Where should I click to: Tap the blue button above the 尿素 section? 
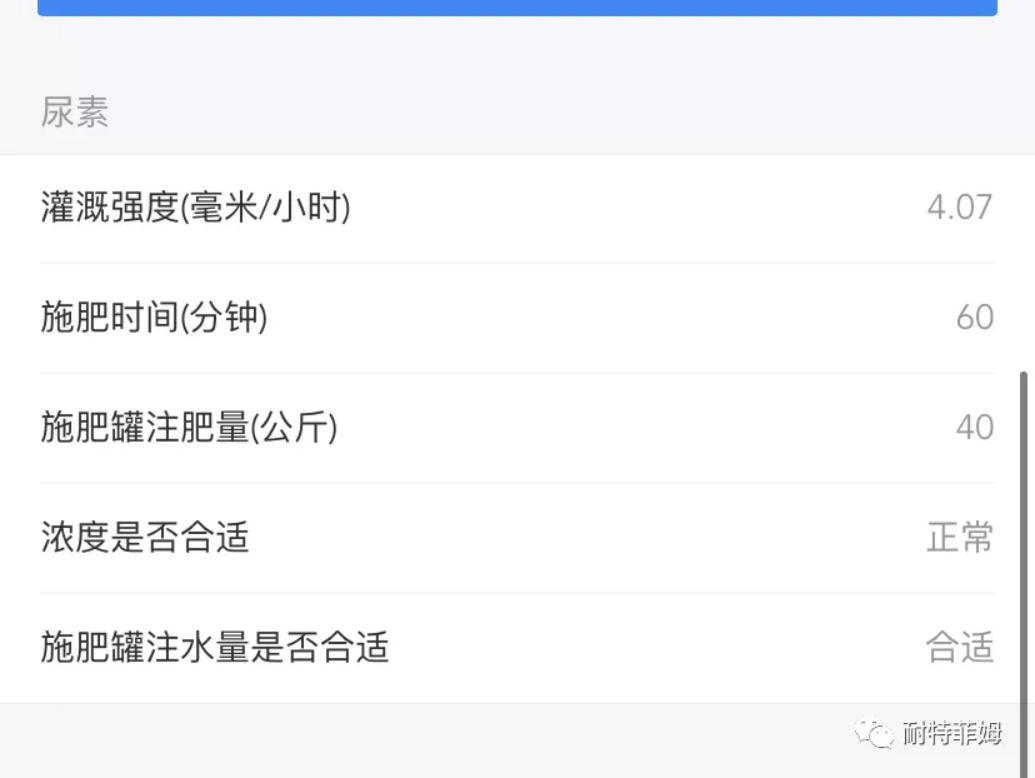517,7
